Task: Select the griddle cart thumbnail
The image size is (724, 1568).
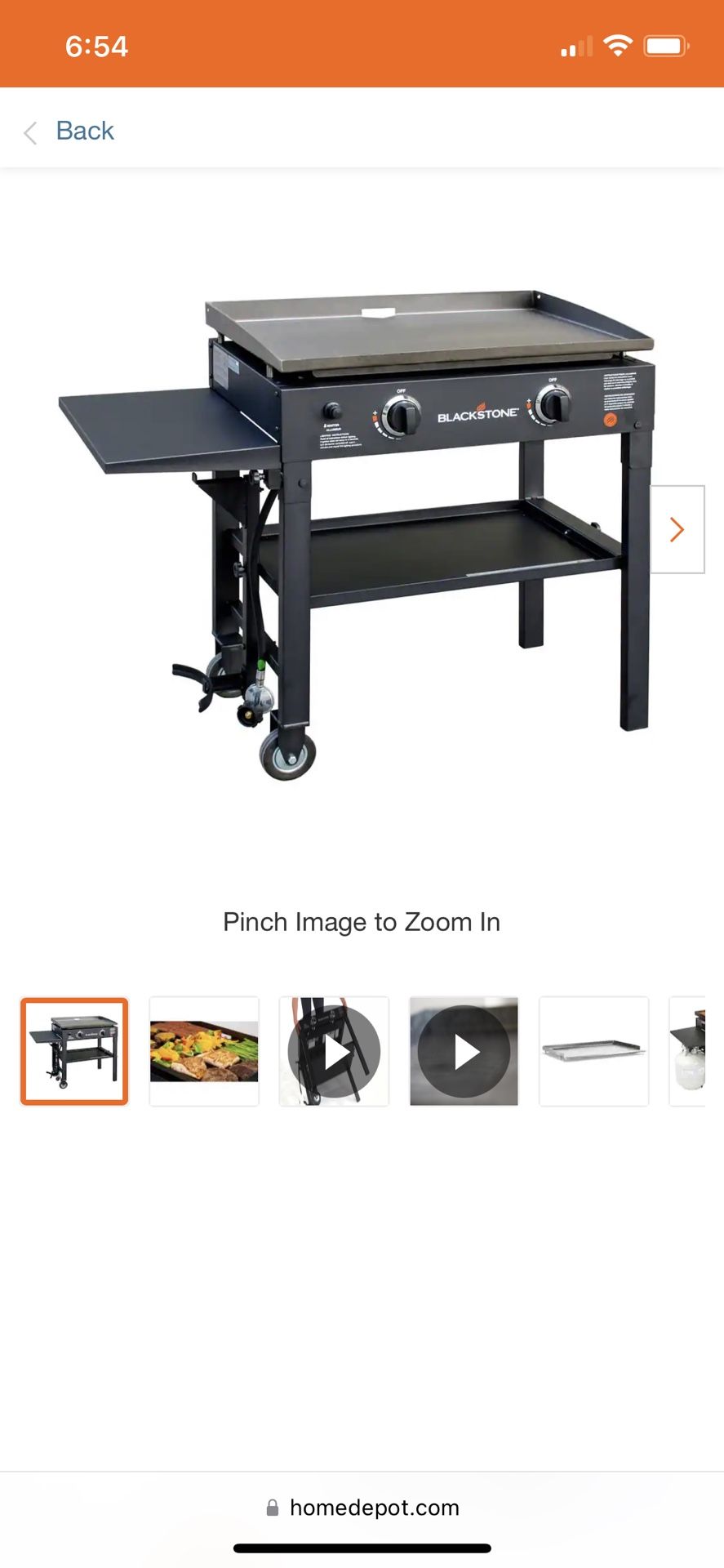Action: (x=74, y=1051)
